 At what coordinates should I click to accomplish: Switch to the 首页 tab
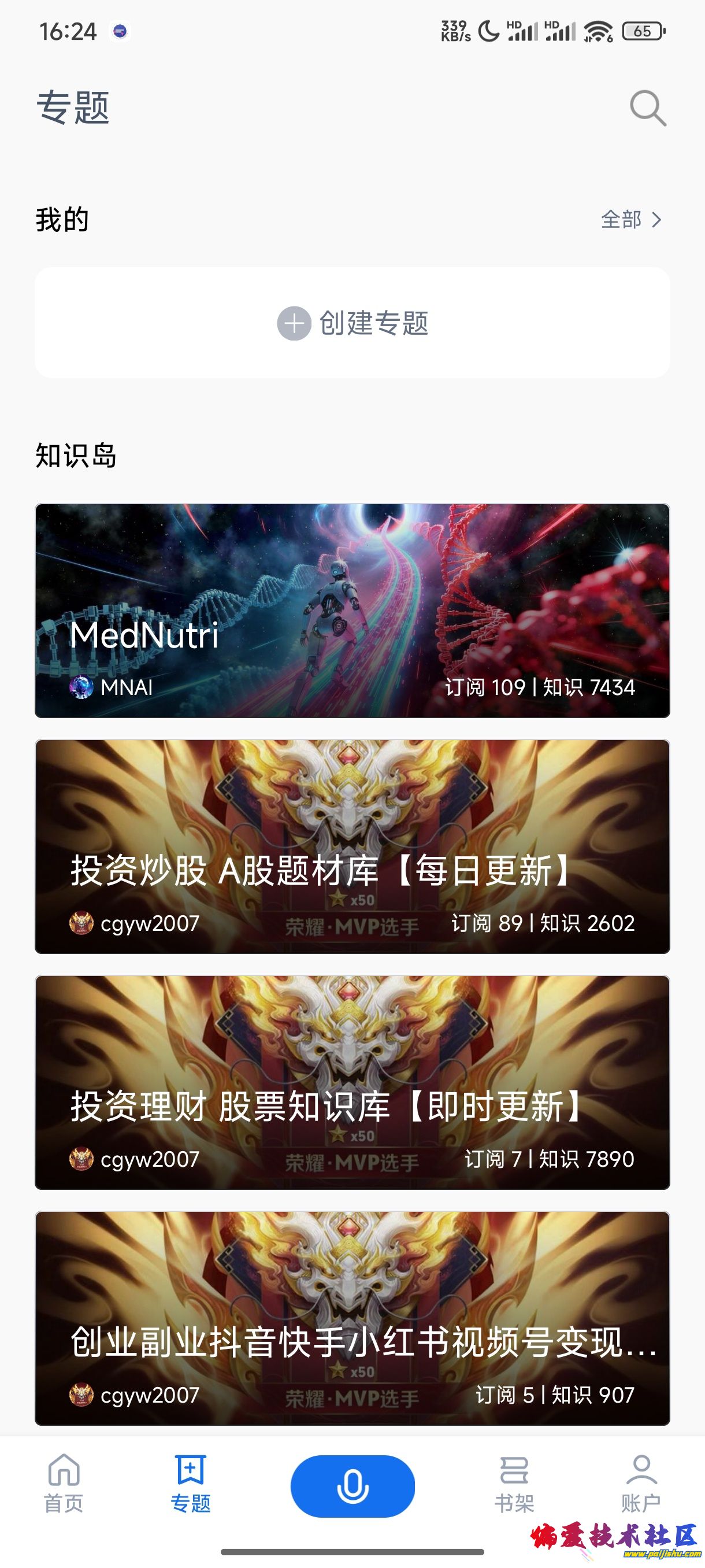[x=64, y=1484]
